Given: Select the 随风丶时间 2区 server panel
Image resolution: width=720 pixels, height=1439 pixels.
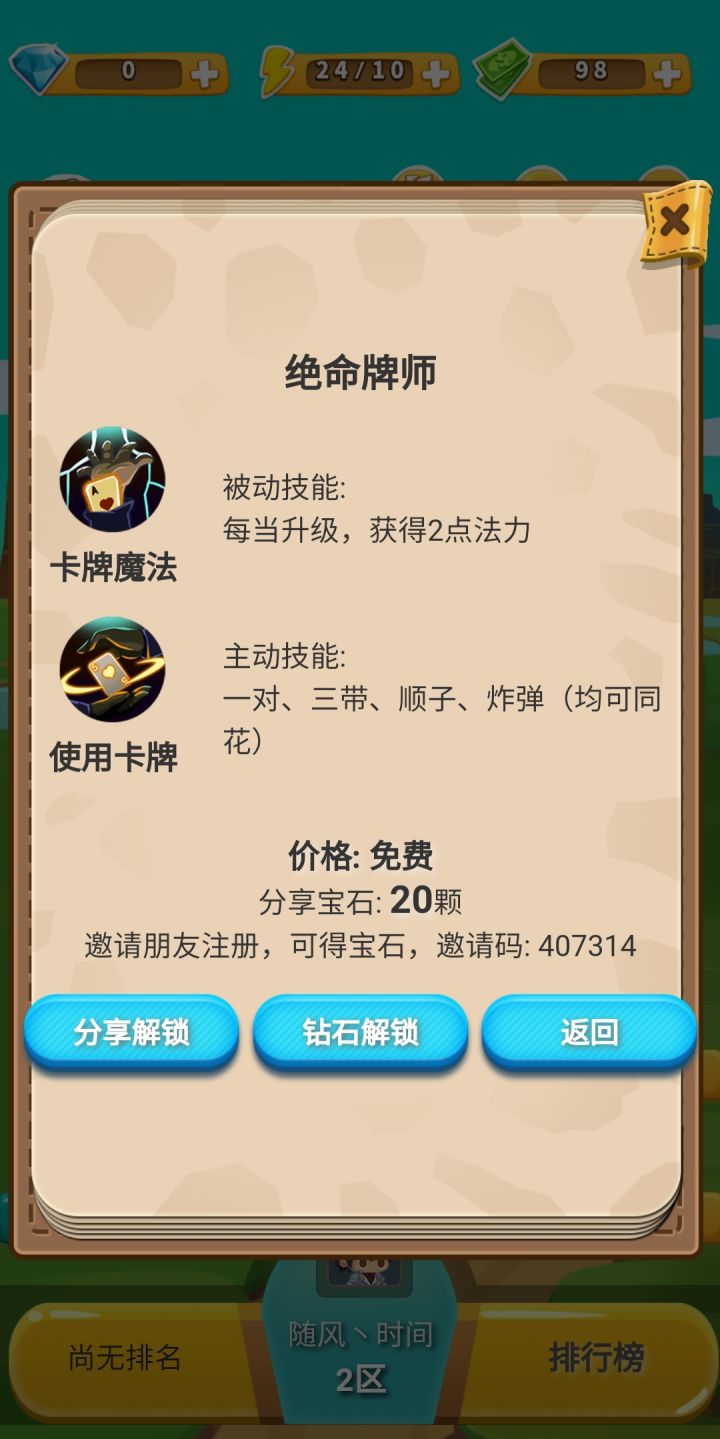Looking at the screenshot, I should pyautogui.click(x=360, y=1355).
